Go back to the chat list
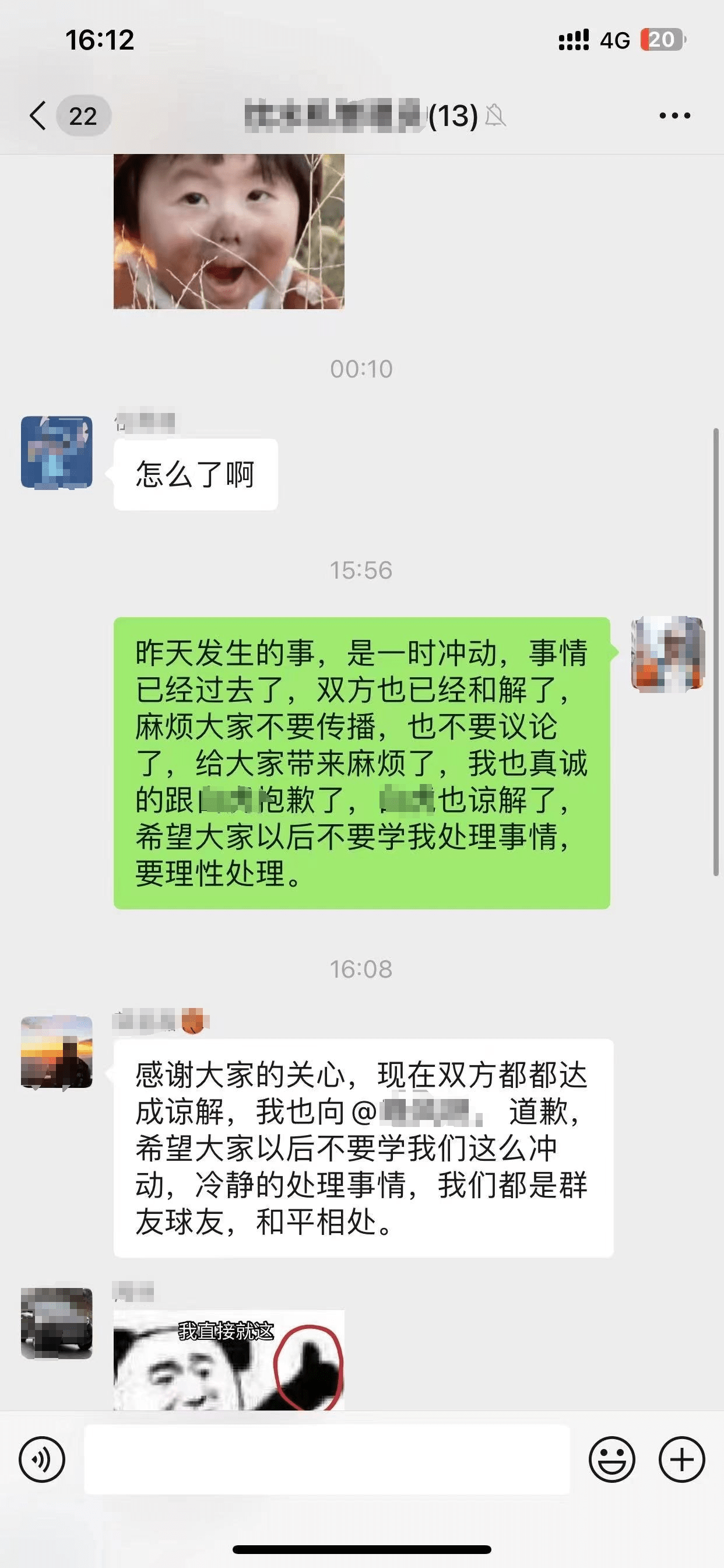 (x=38, y=116)
